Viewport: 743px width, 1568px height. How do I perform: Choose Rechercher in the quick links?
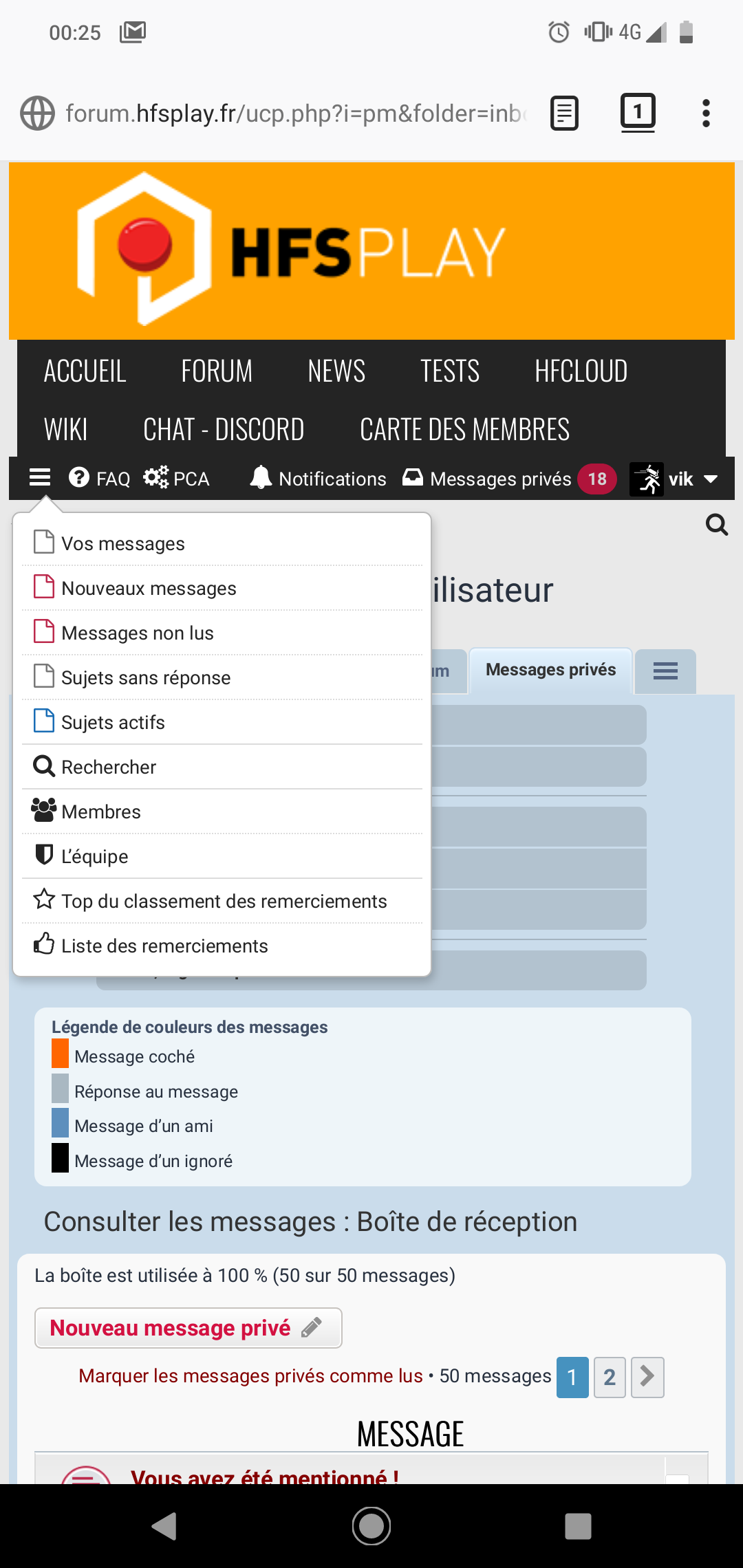click(108, 767)
